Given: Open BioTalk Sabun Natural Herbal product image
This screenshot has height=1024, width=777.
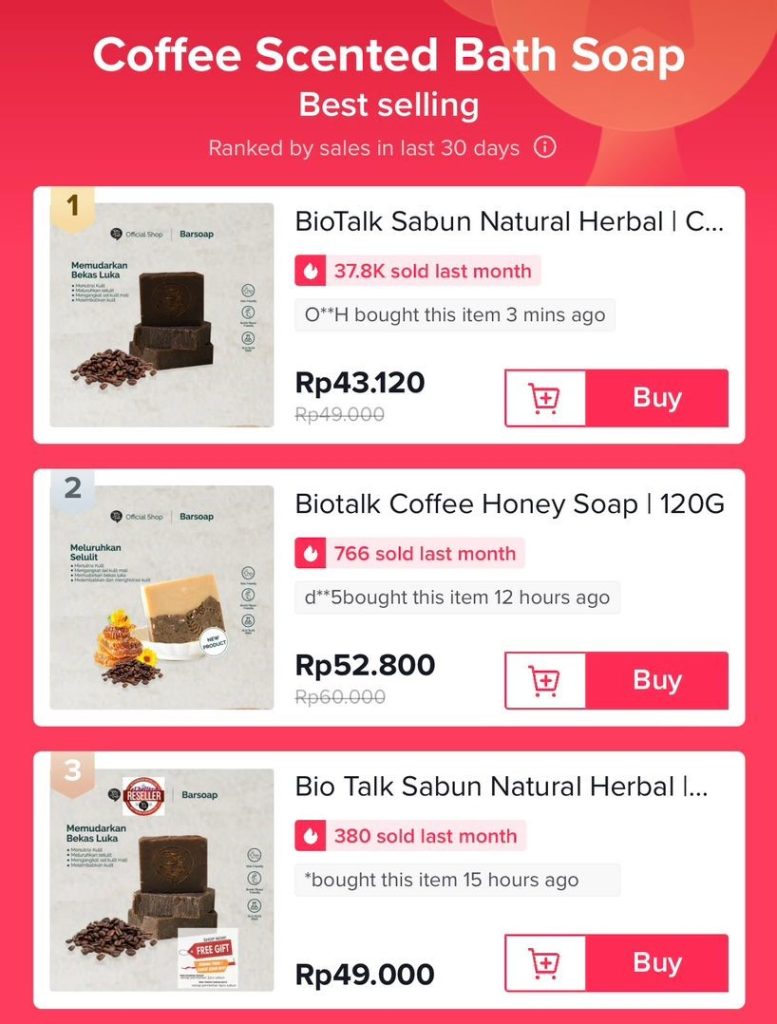Looking at the screenshot, I should pyautogui.click(x=162, y=315).
